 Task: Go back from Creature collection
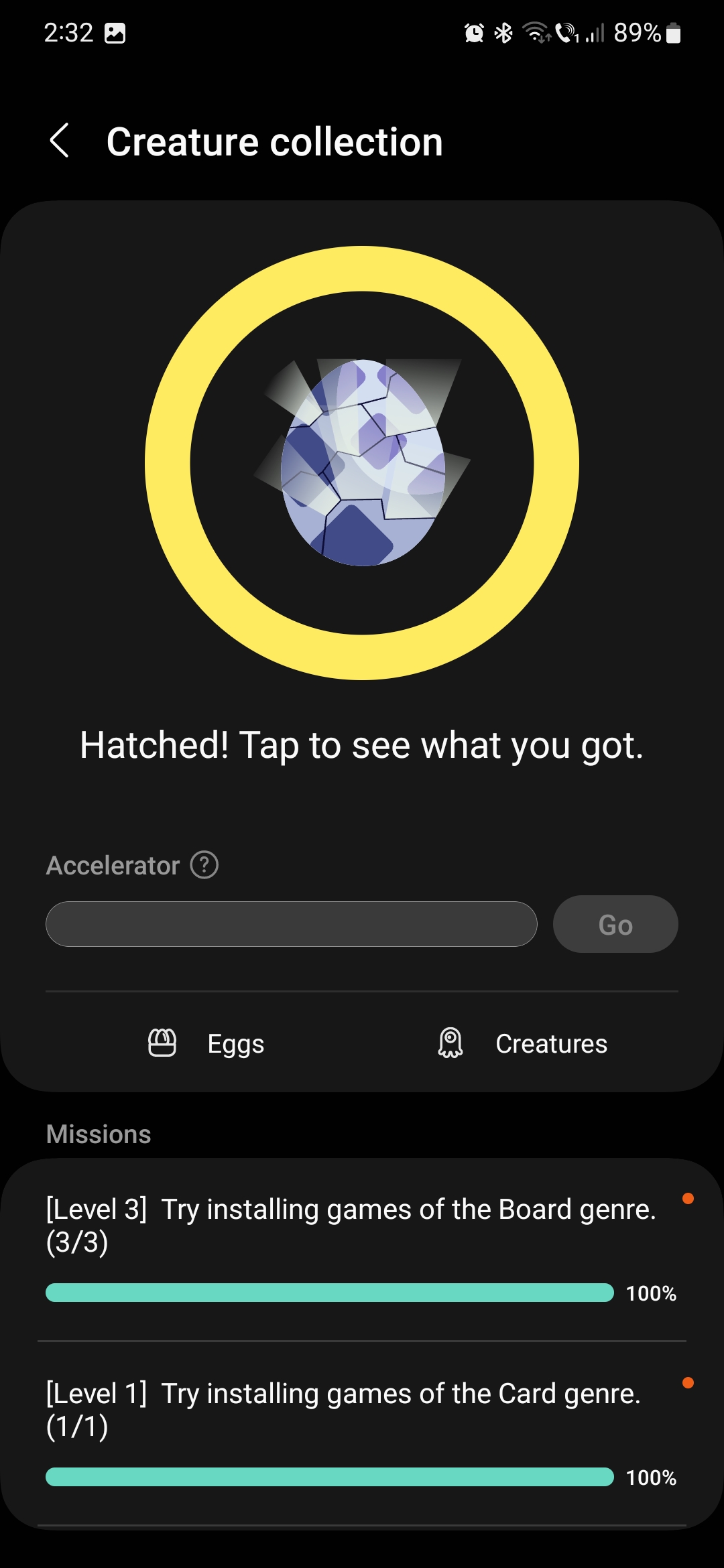(60, 141)
